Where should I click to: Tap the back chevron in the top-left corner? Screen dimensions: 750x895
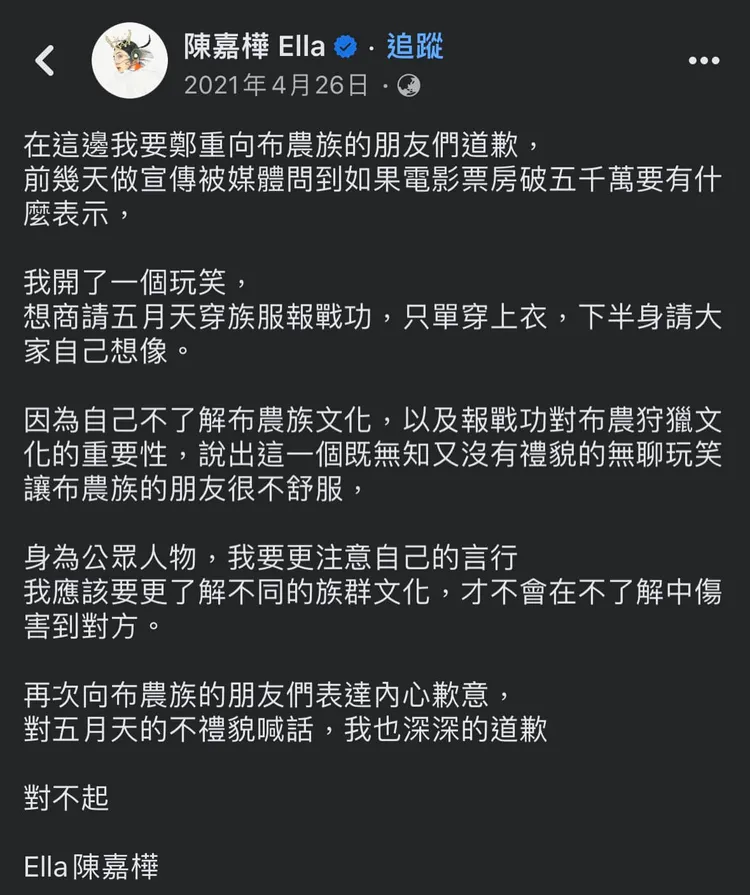tap(45, 58)
